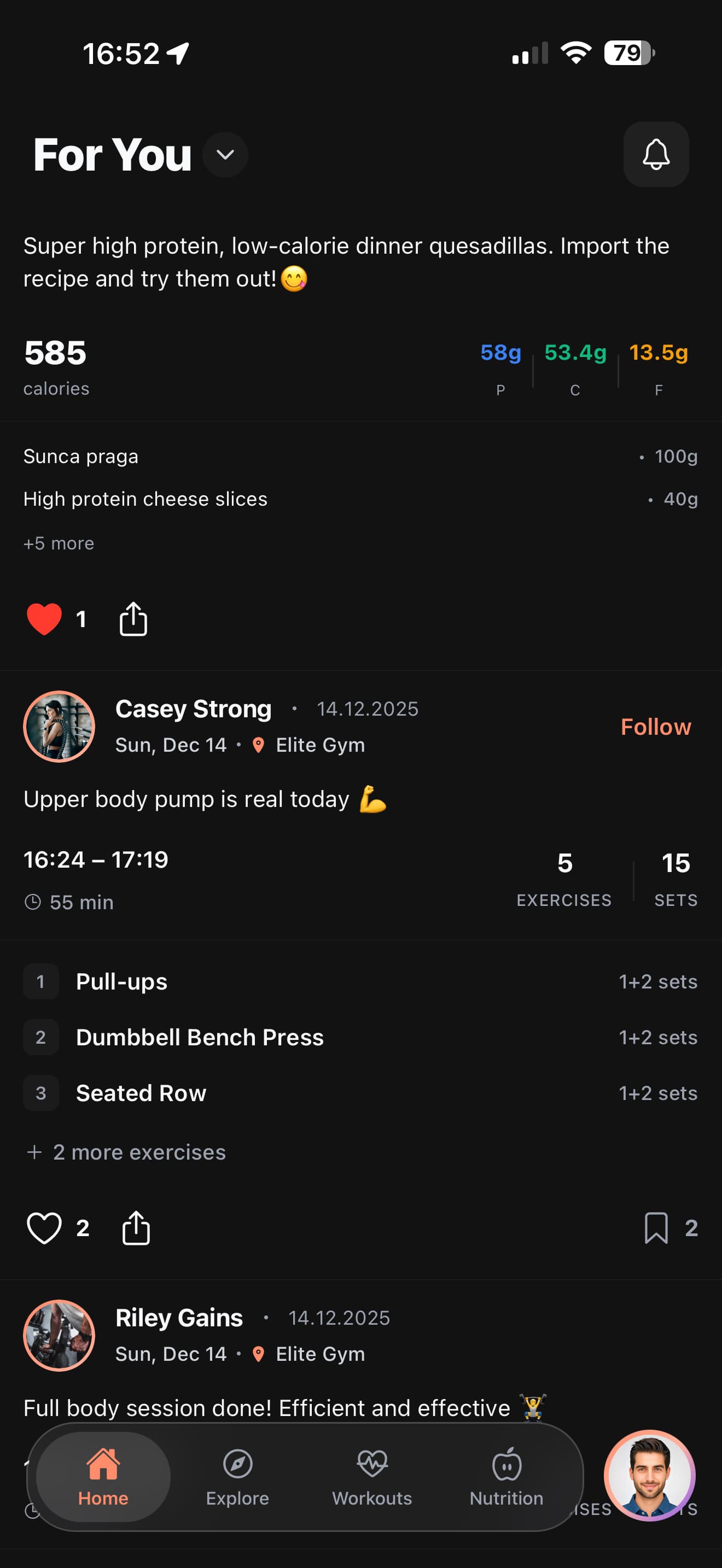This screenshot has width=722, height=1568.
Task: Check the battery indicator at 79
Action: coord(627,53)
